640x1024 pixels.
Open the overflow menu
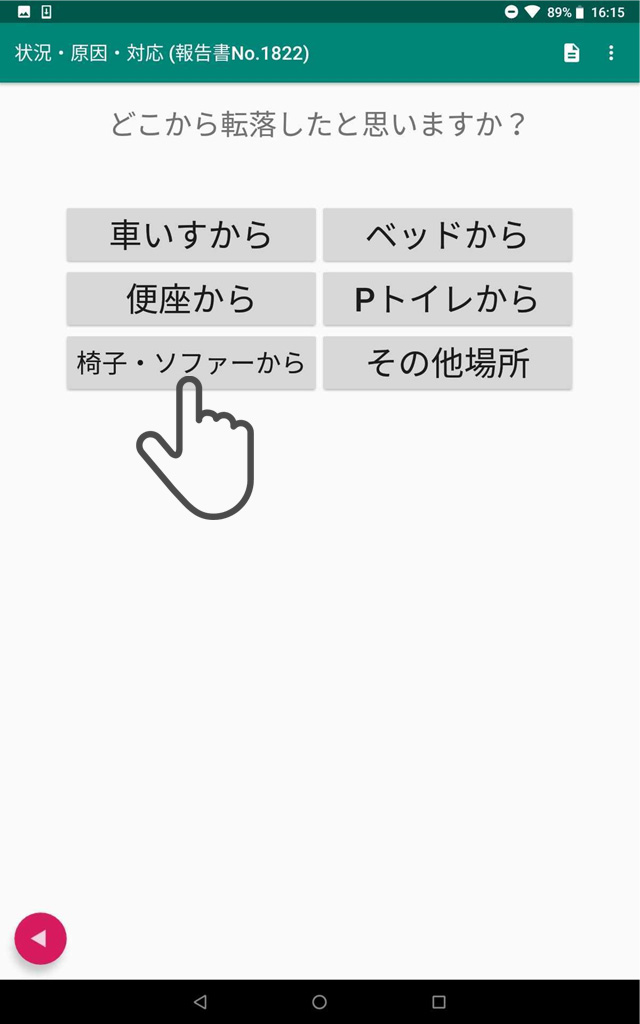point(611,53)
